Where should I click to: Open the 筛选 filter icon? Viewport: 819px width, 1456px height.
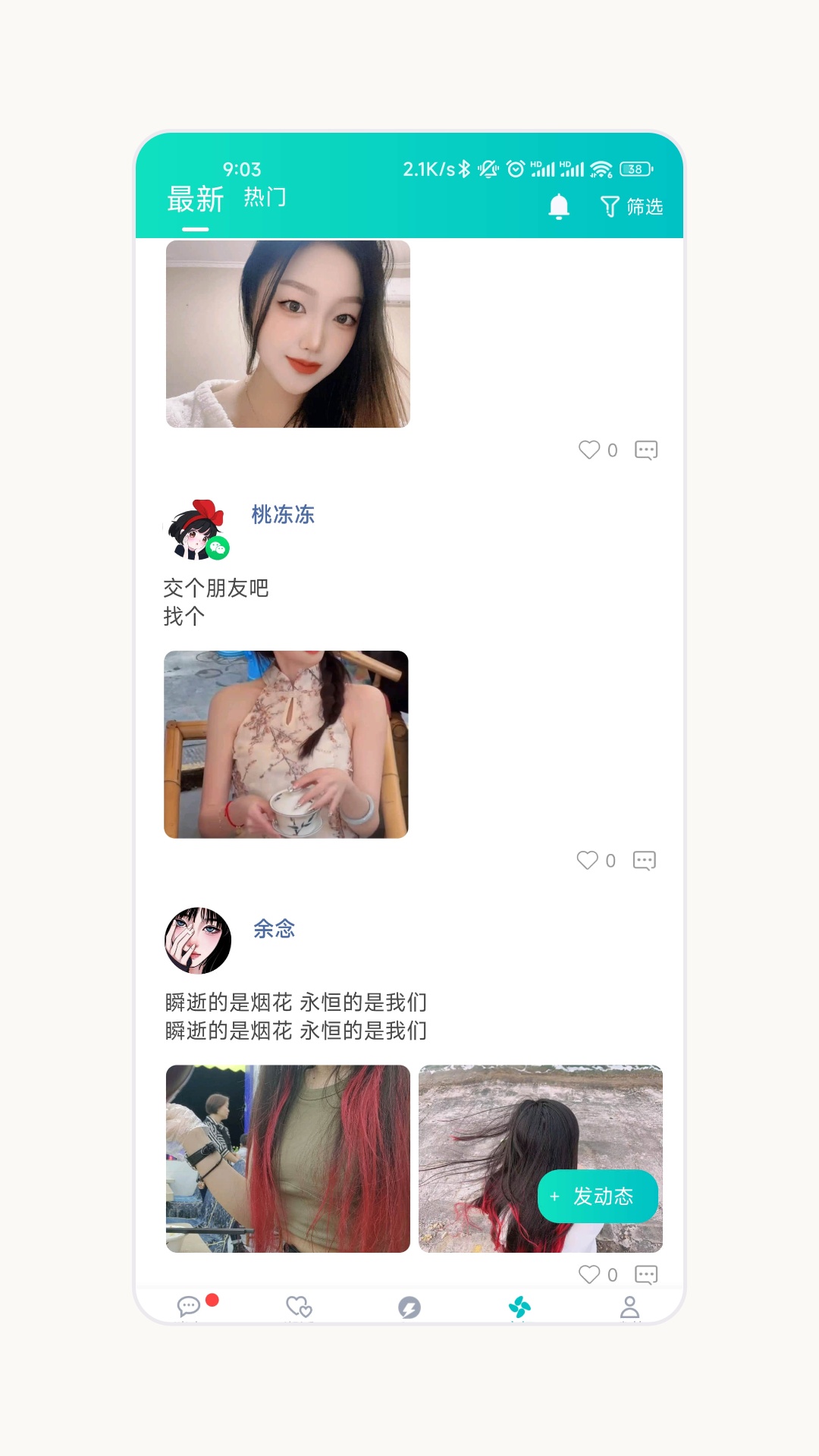point(631,206)
